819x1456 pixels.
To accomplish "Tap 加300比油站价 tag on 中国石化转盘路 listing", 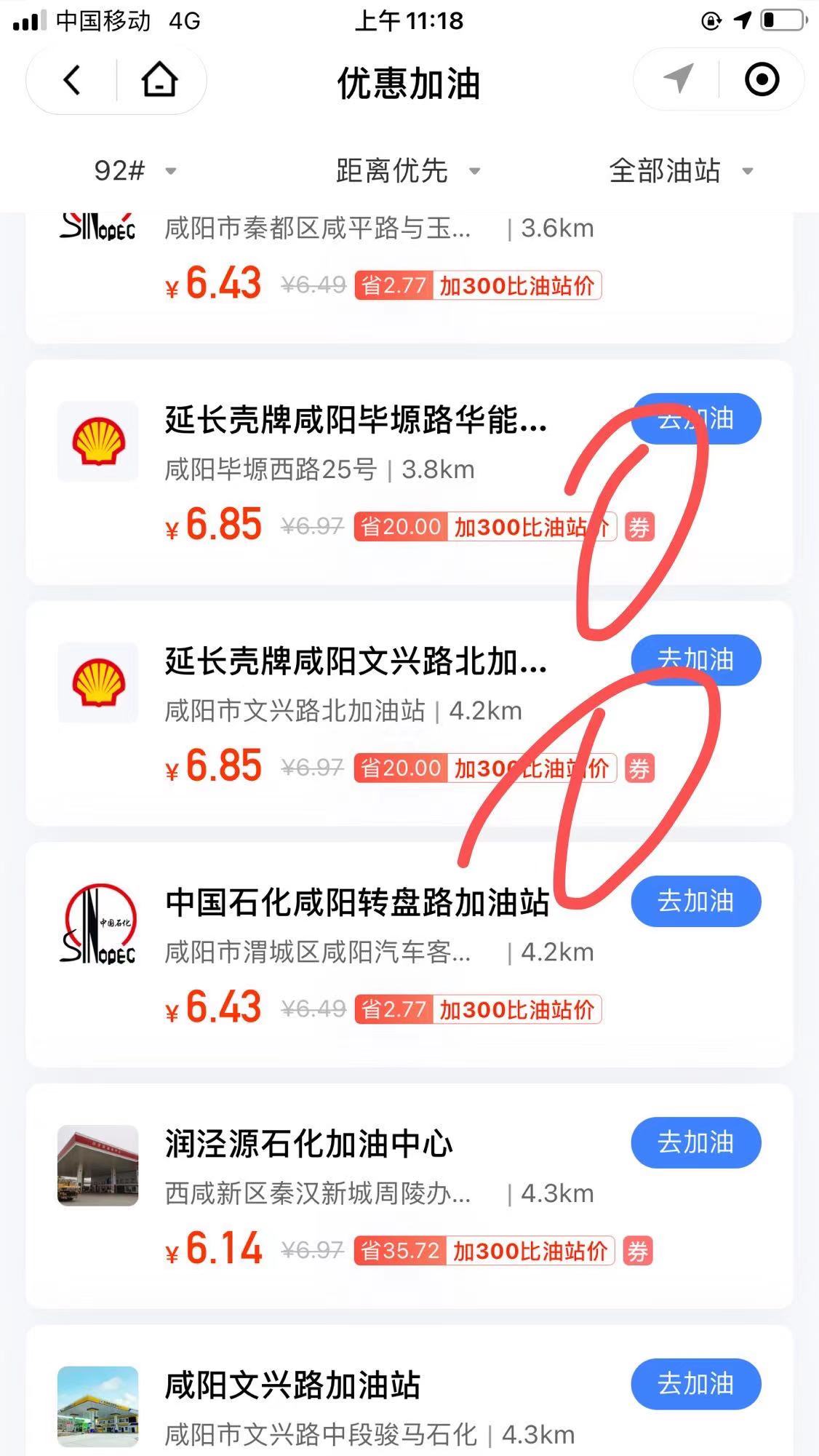I will coord(518,1009).
